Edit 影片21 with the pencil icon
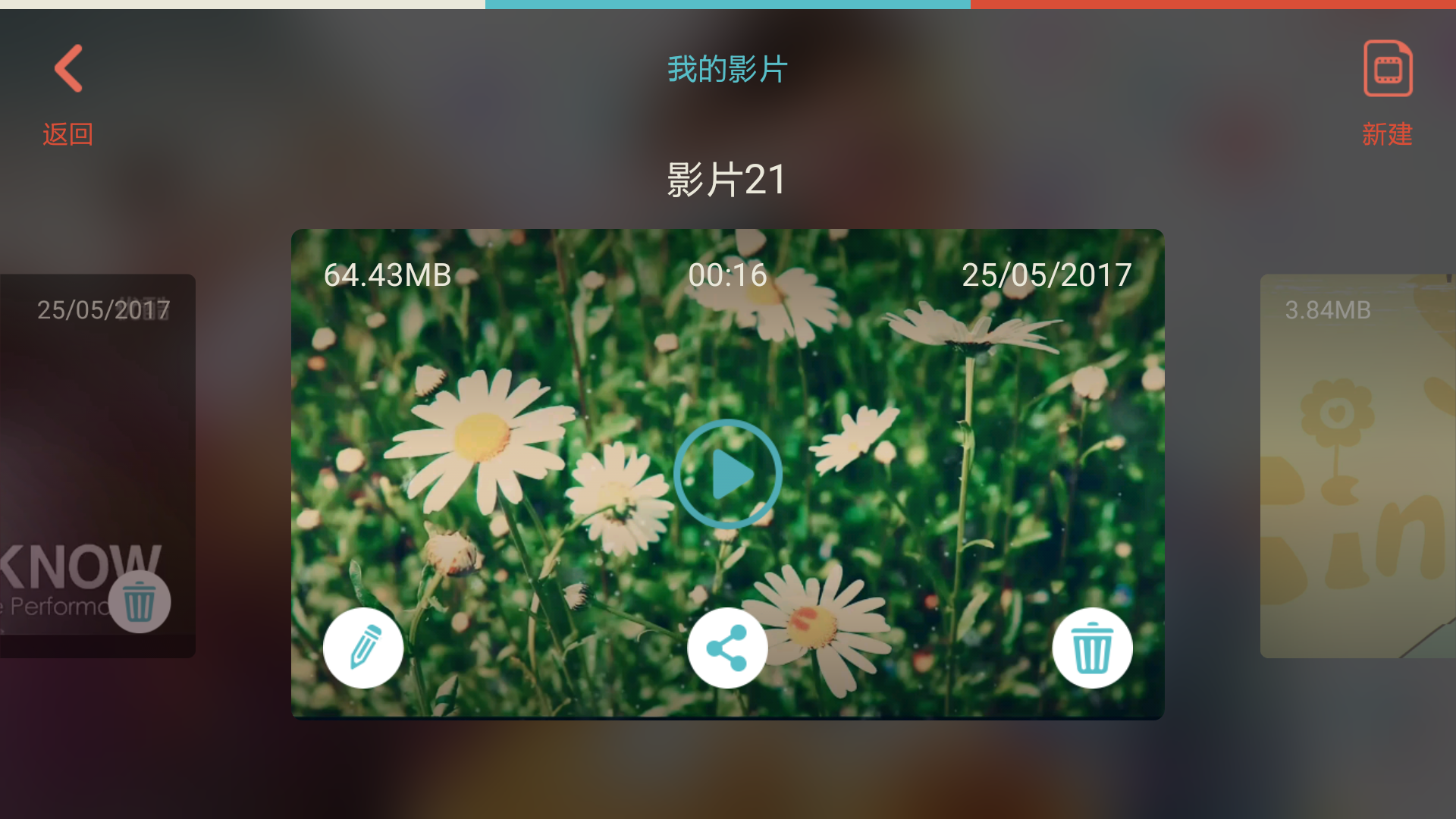 pyautogui.click(x=363, y=648)
